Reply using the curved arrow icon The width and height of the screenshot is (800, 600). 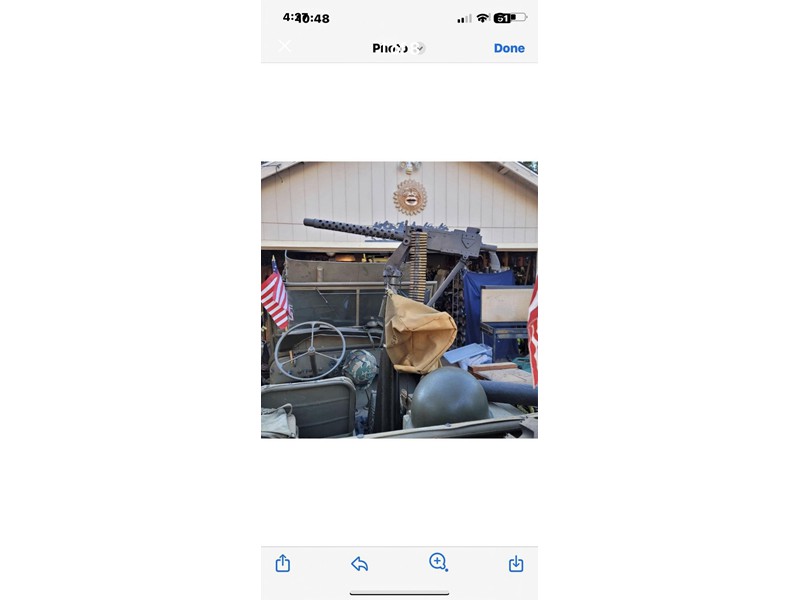pyautogui.click(x=360, y=564)
